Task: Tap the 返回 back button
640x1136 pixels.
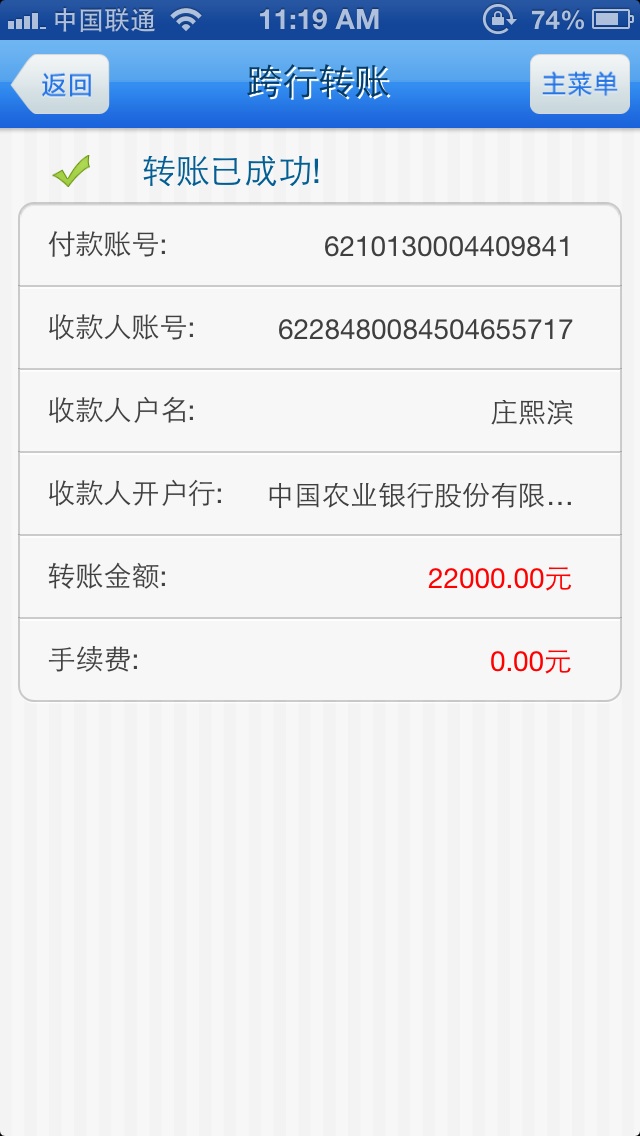Action: pos(62,84)
